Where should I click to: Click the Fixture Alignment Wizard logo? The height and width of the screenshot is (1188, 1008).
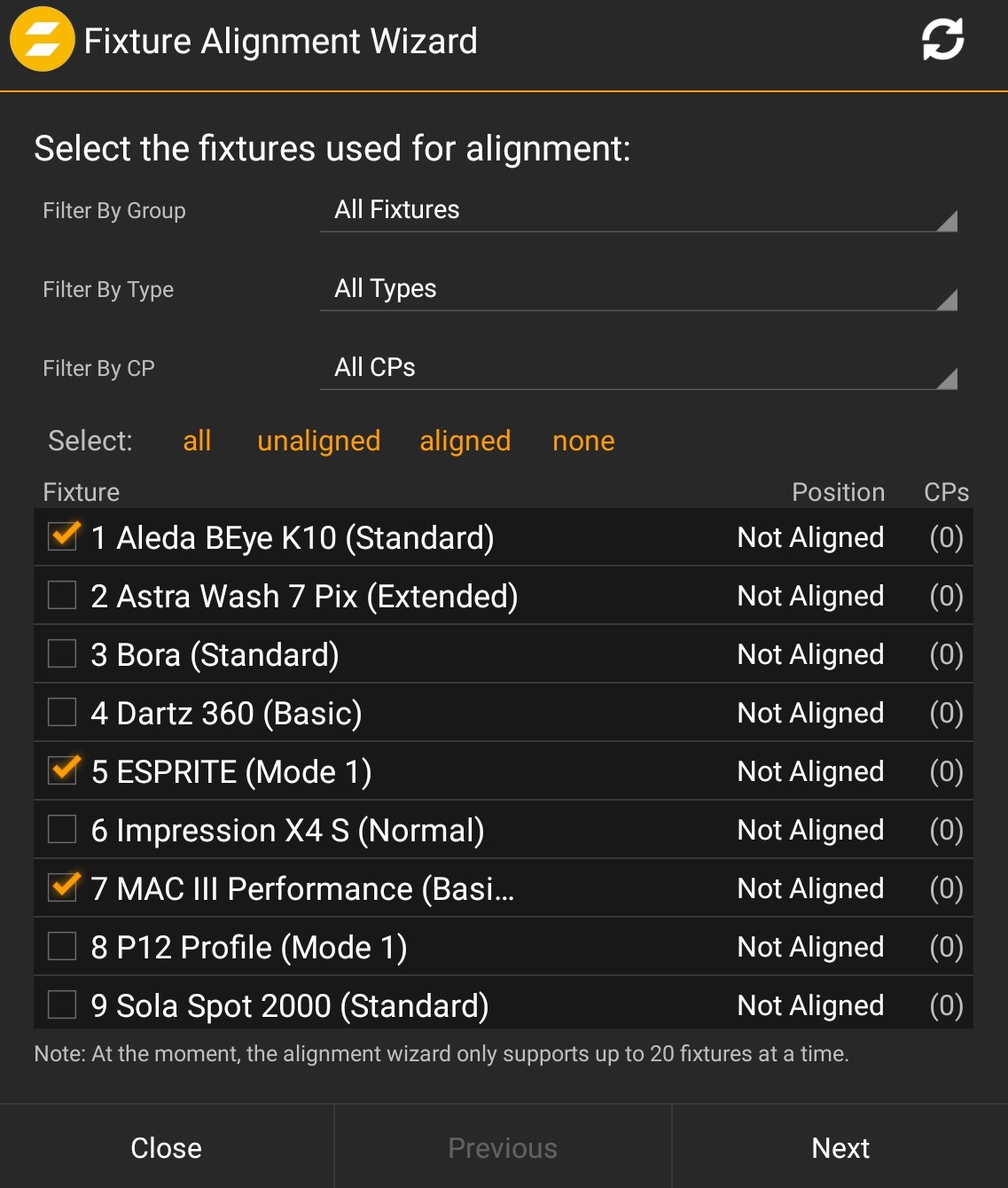41,40
